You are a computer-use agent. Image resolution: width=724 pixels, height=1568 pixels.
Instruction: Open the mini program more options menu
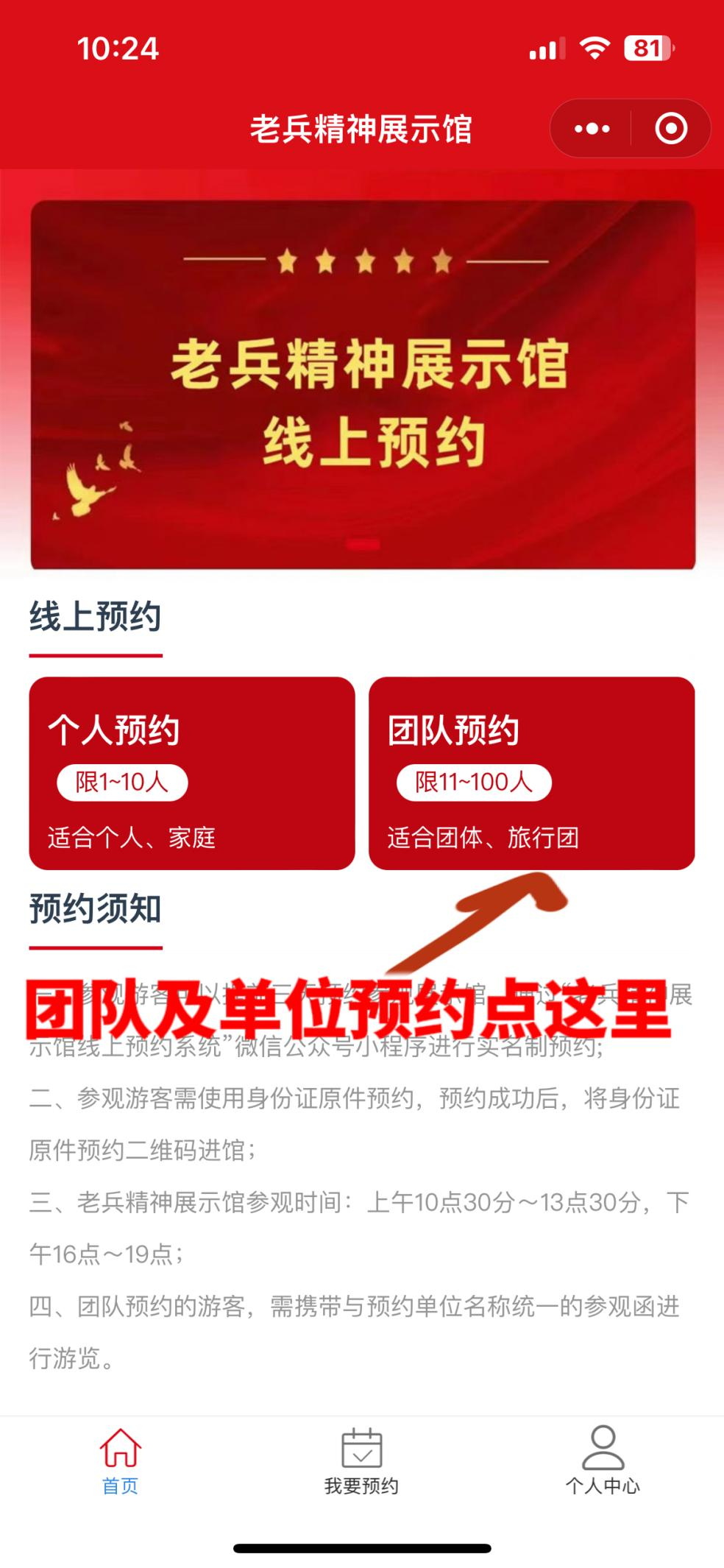coord(592,129)
